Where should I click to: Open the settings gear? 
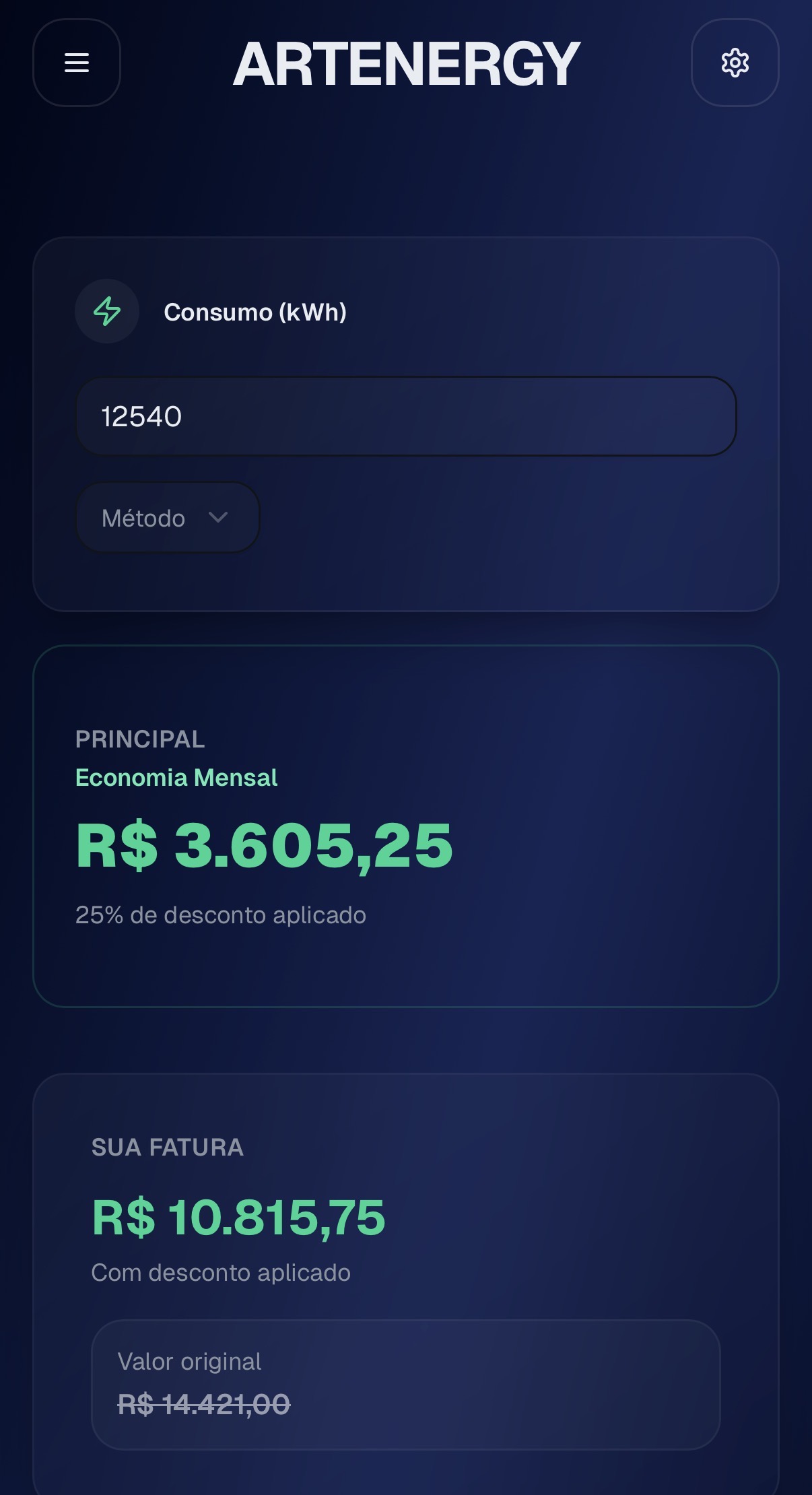(735, 63)
